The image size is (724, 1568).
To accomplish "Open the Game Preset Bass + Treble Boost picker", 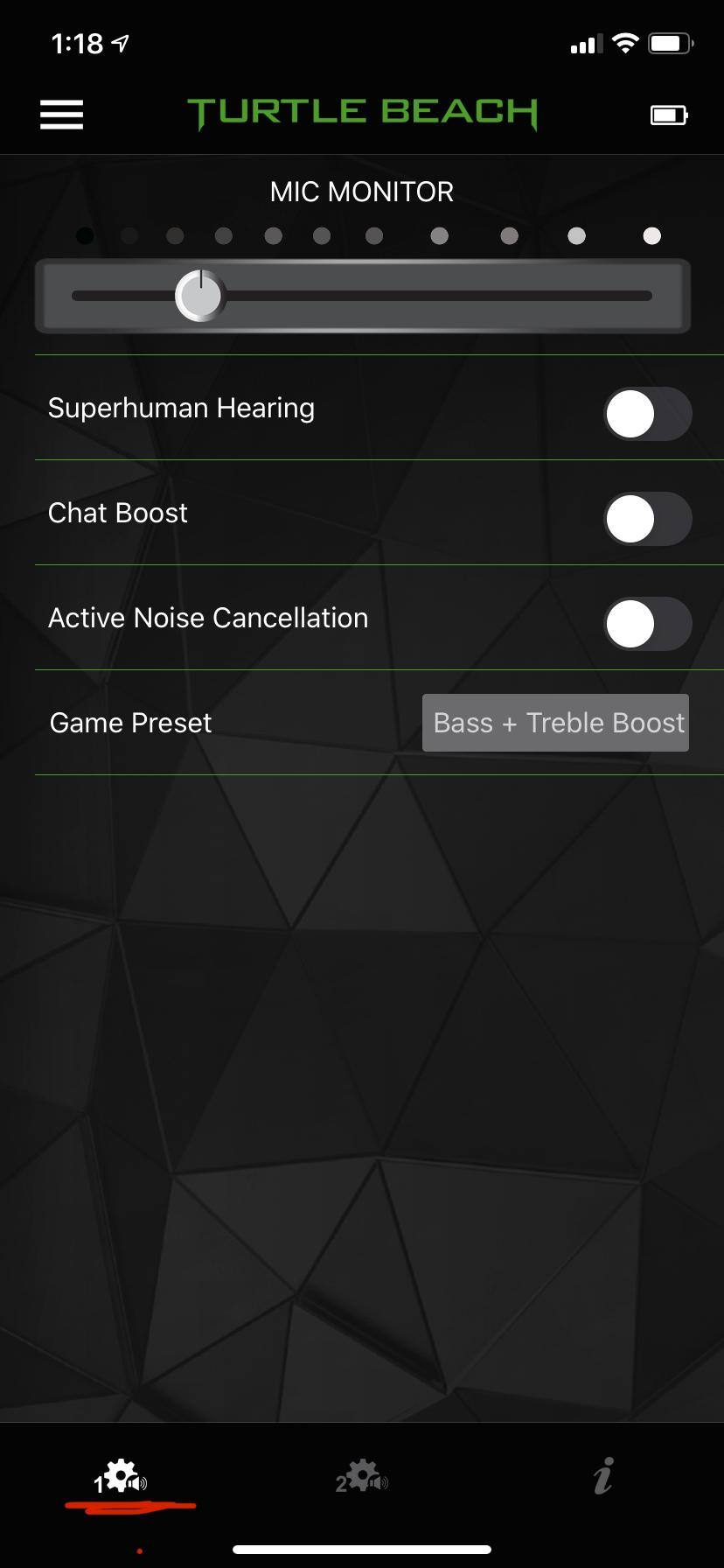I will (x=556, y=723).
